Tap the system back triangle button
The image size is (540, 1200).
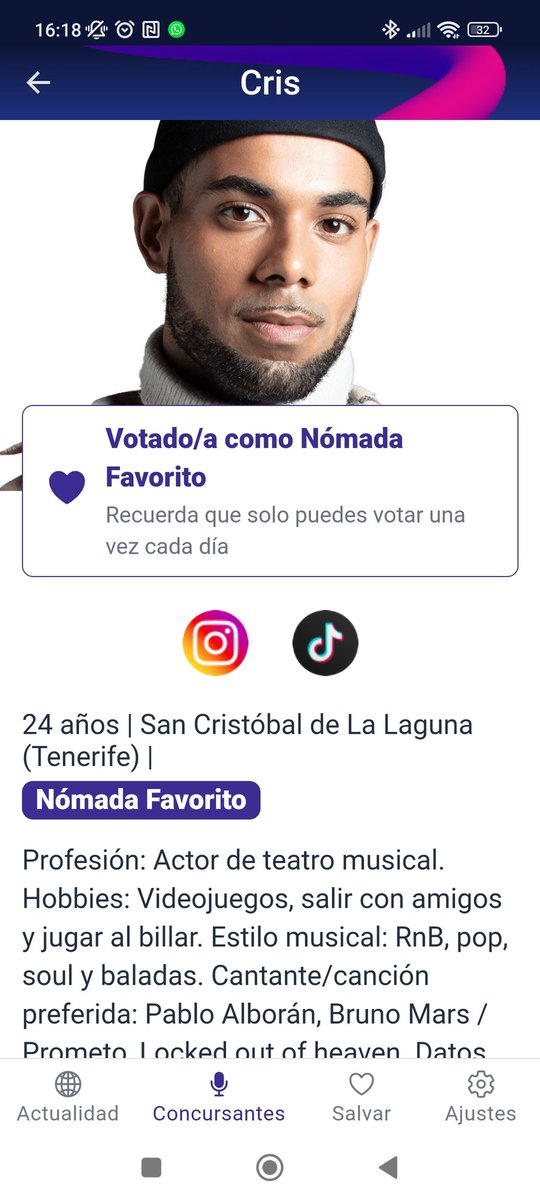tap(388, 1167)
